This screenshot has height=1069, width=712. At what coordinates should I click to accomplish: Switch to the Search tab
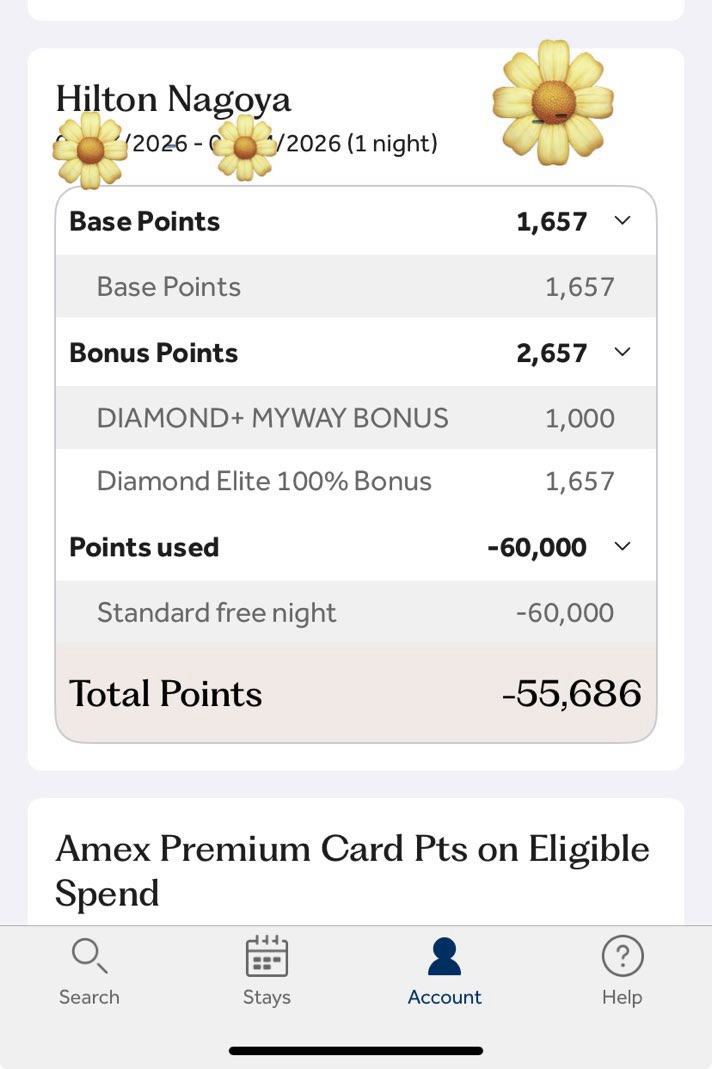click(x=89, y=970)
